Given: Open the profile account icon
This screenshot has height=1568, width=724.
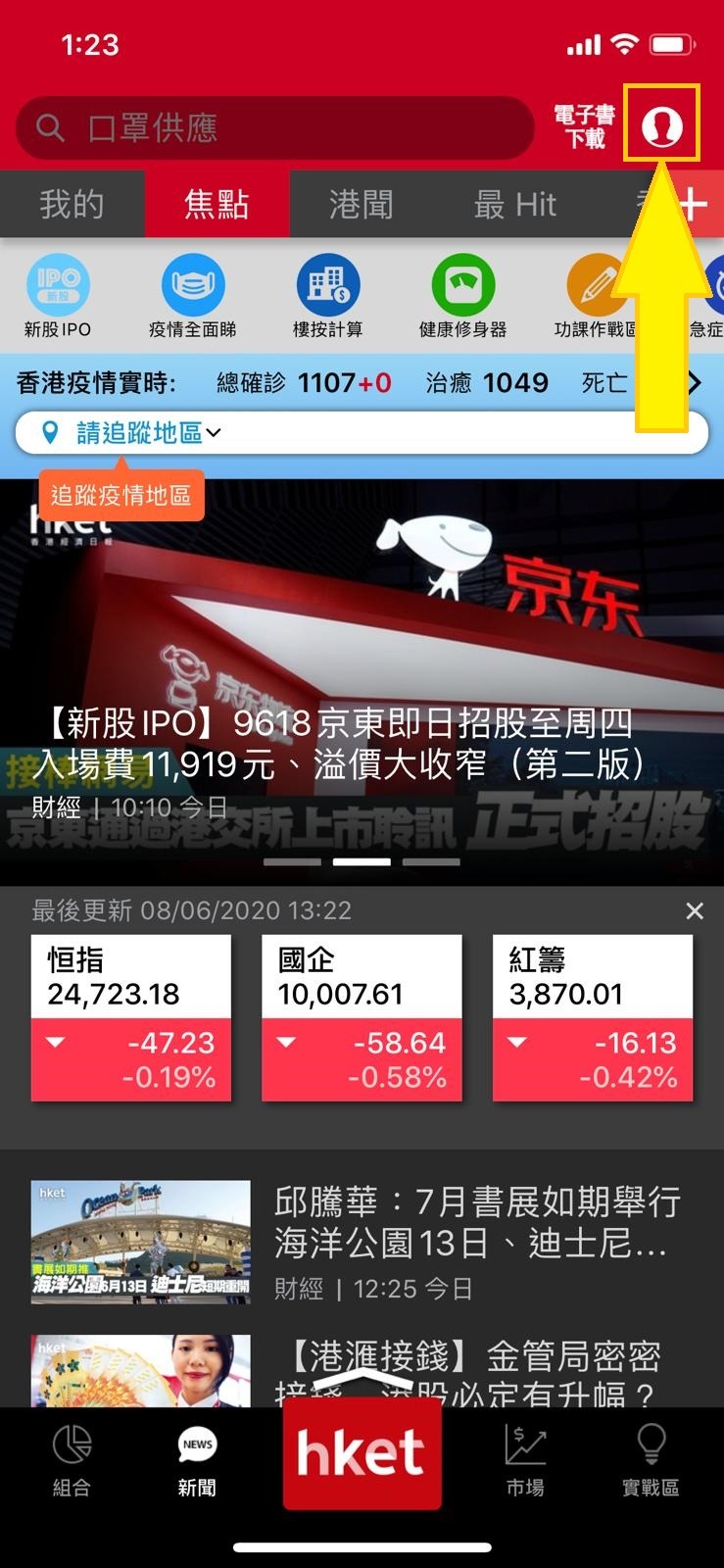Looking at the screenshot, I should pos(661,125).
